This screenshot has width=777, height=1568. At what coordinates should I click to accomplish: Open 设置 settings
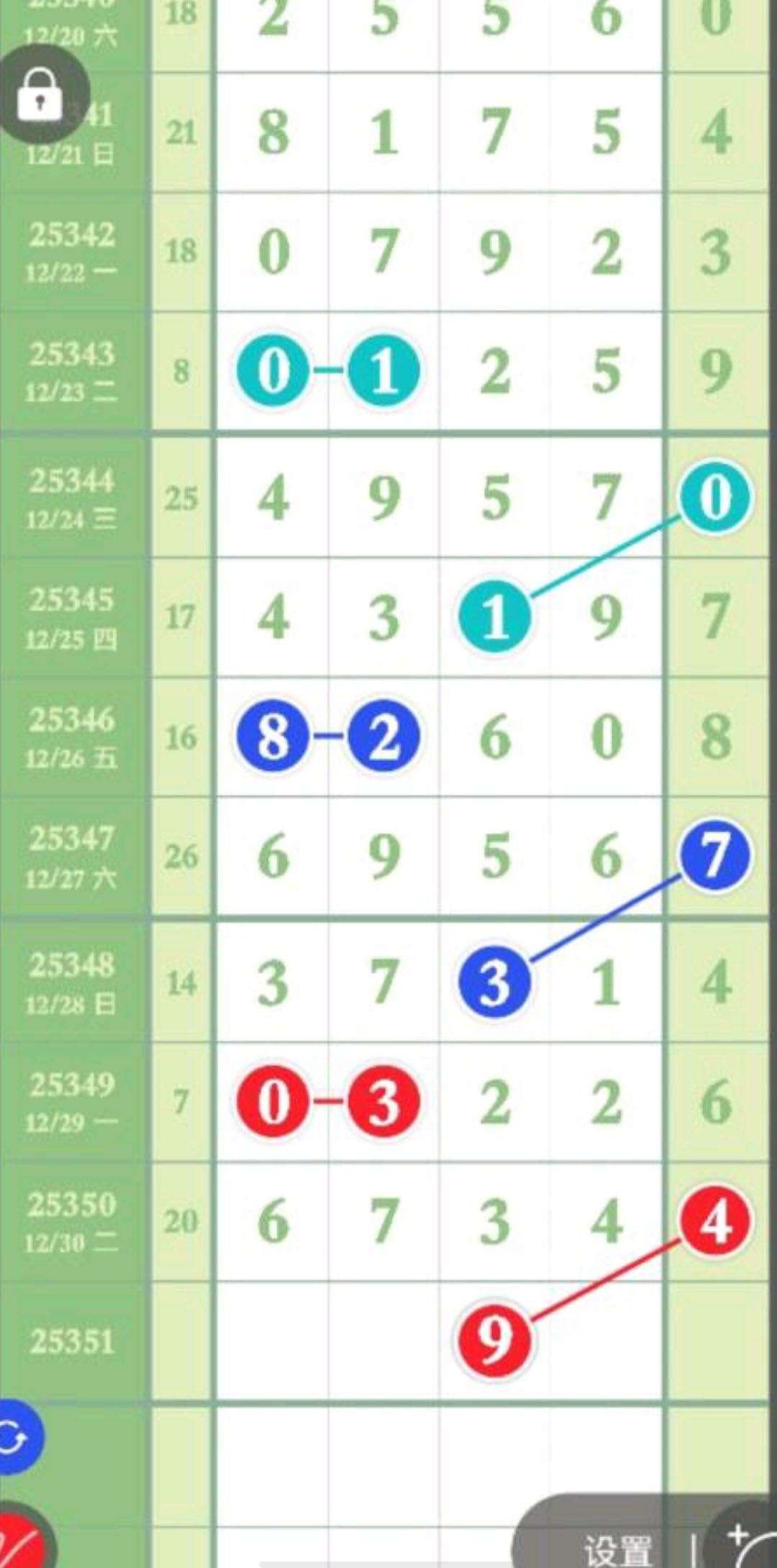point(617,1549)
